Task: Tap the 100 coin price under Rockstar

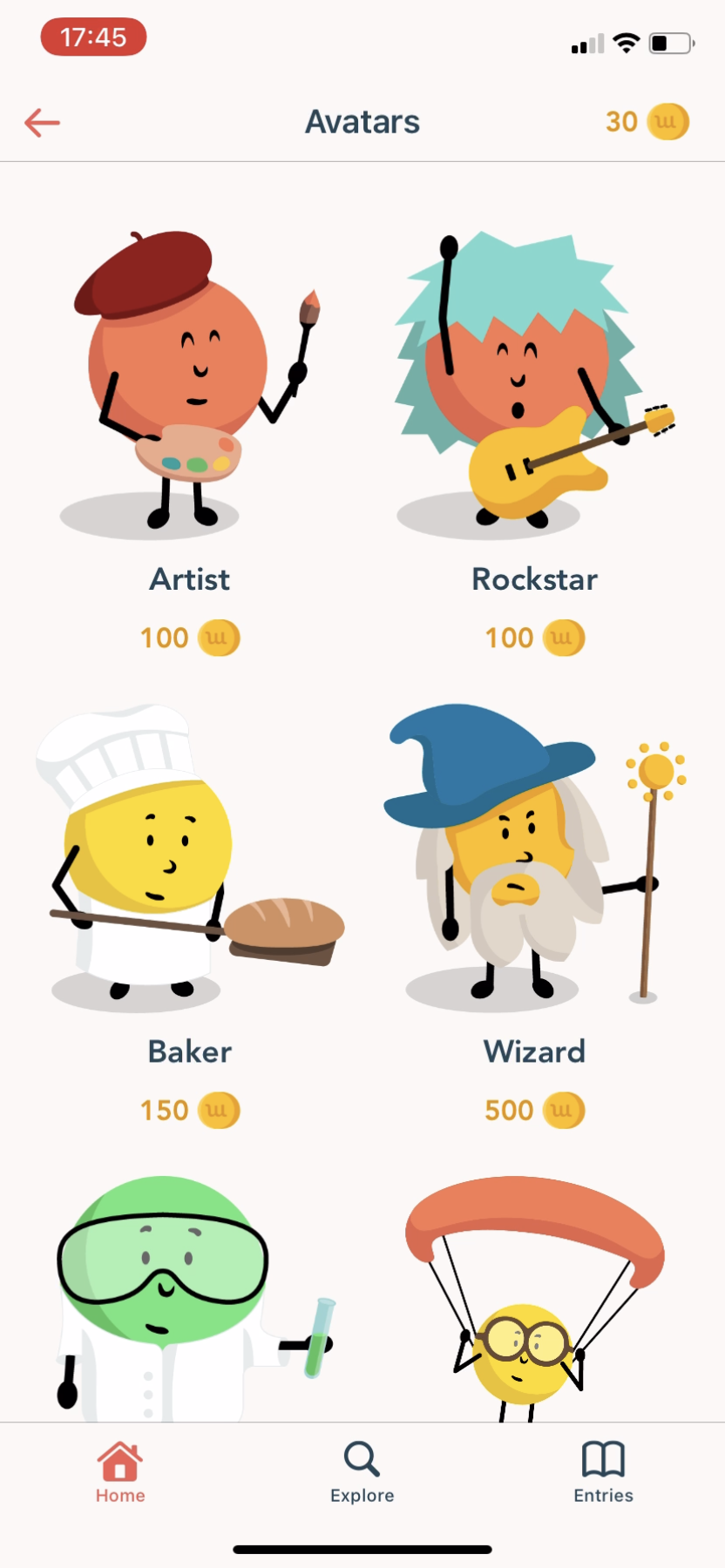Action: tap(534, 638)
